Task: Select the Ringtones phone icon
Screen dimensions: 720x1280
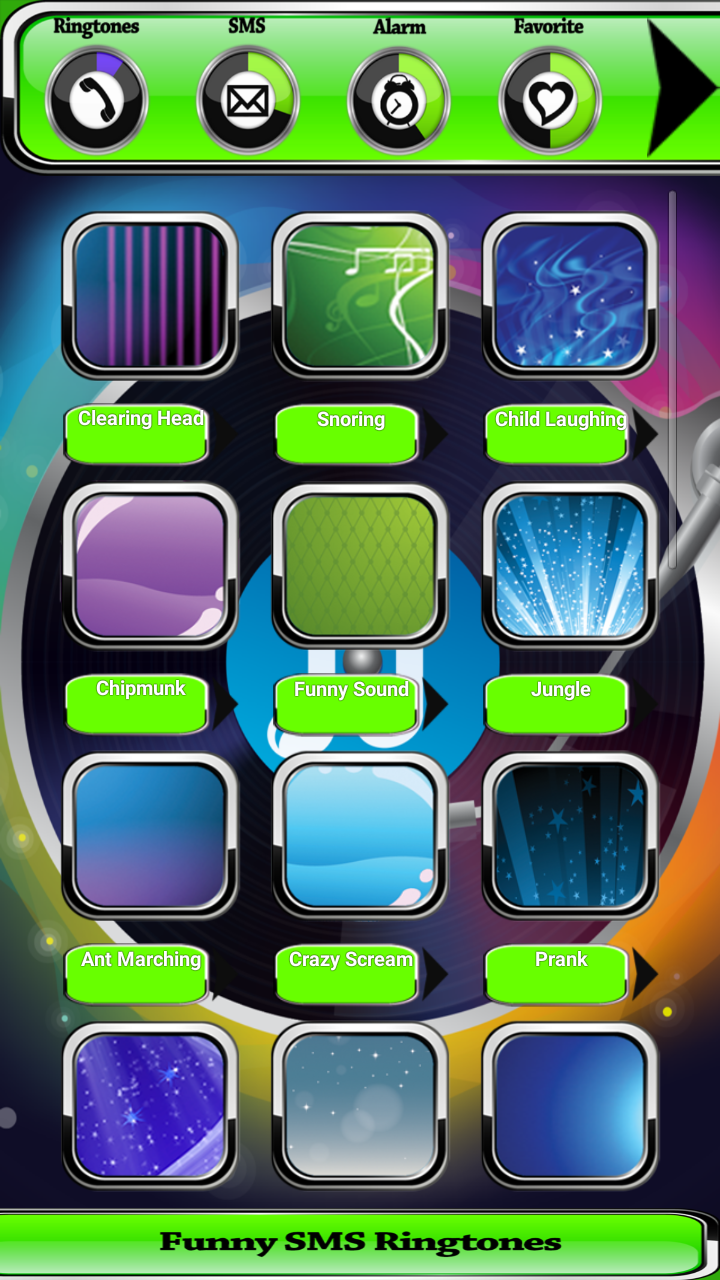Action: coord(97,100)
